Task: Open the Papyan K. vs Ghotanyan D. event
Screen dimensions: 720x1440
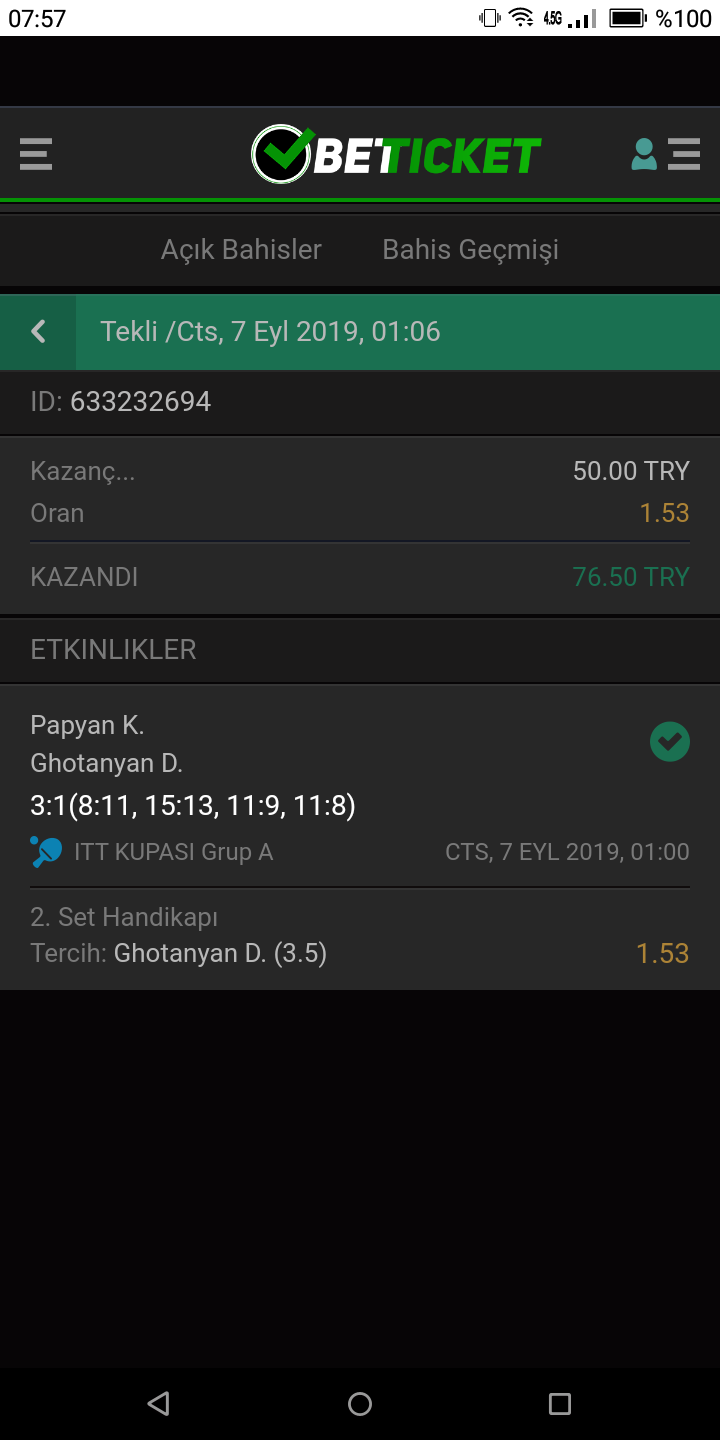Action: click(x=360, y=786)
